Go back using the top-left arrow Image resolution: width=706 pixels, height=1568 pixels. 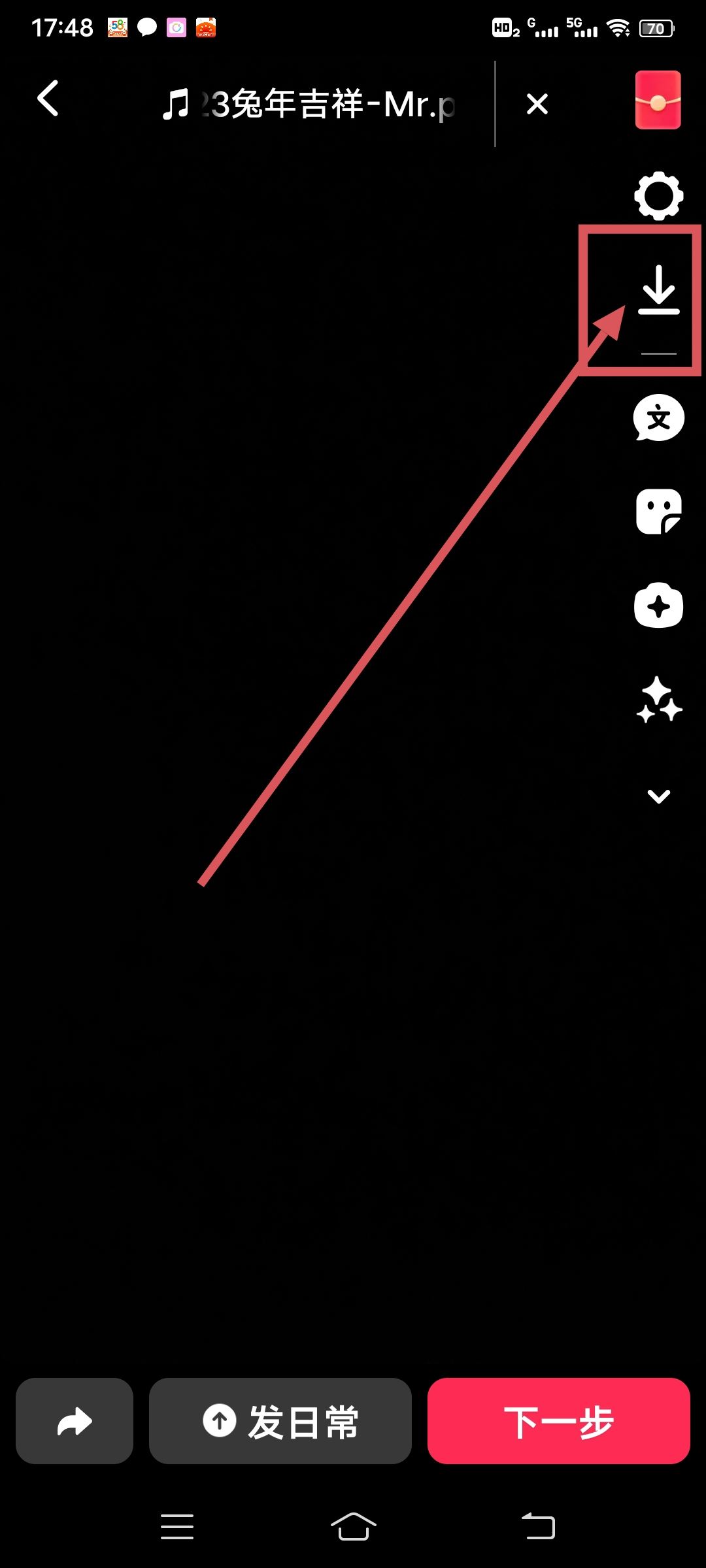coord(48,99)
